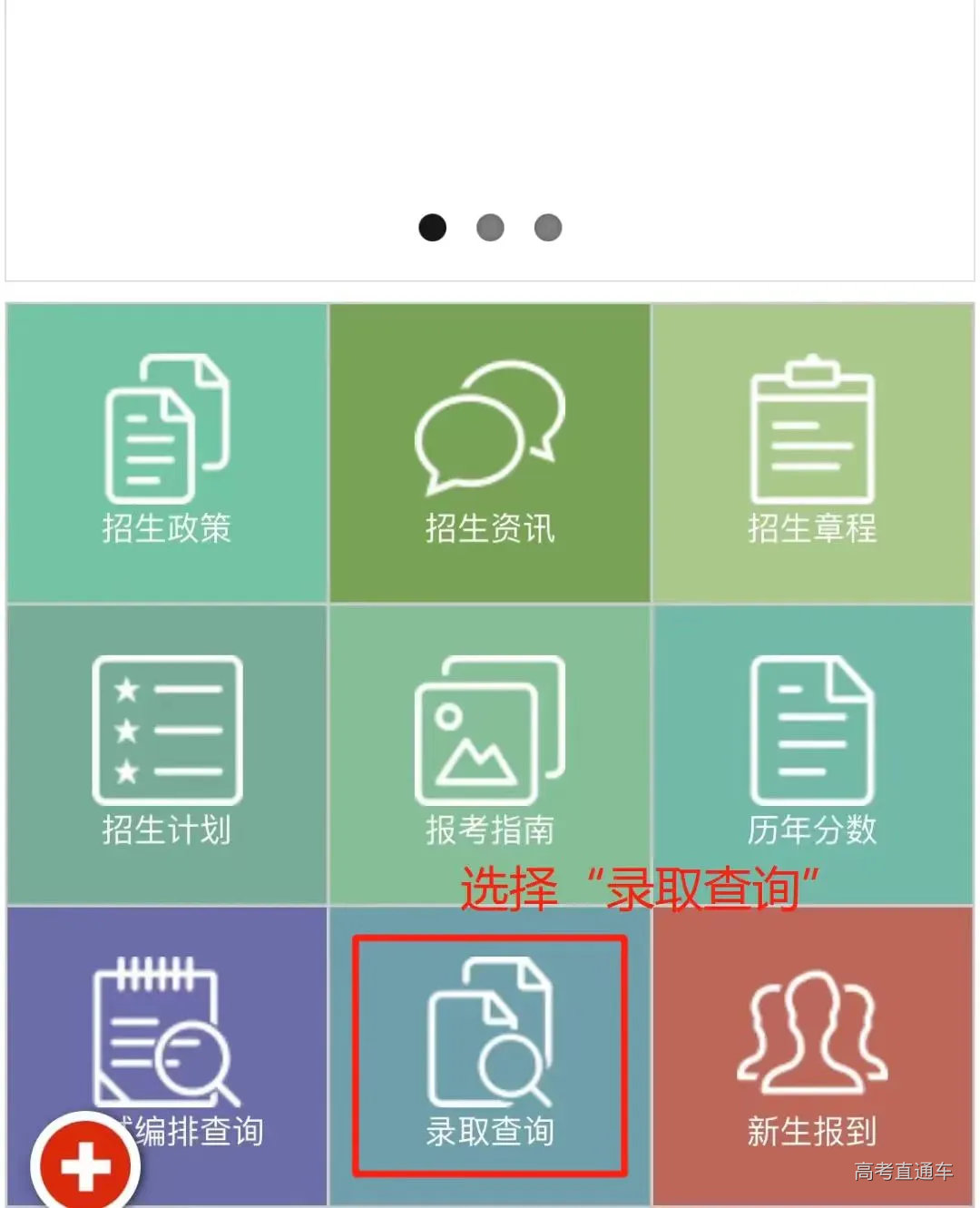This screenshot has width=980, height=1208.
Task: Open the 招生章程 clipboard icon
Action: click(810, 422)
